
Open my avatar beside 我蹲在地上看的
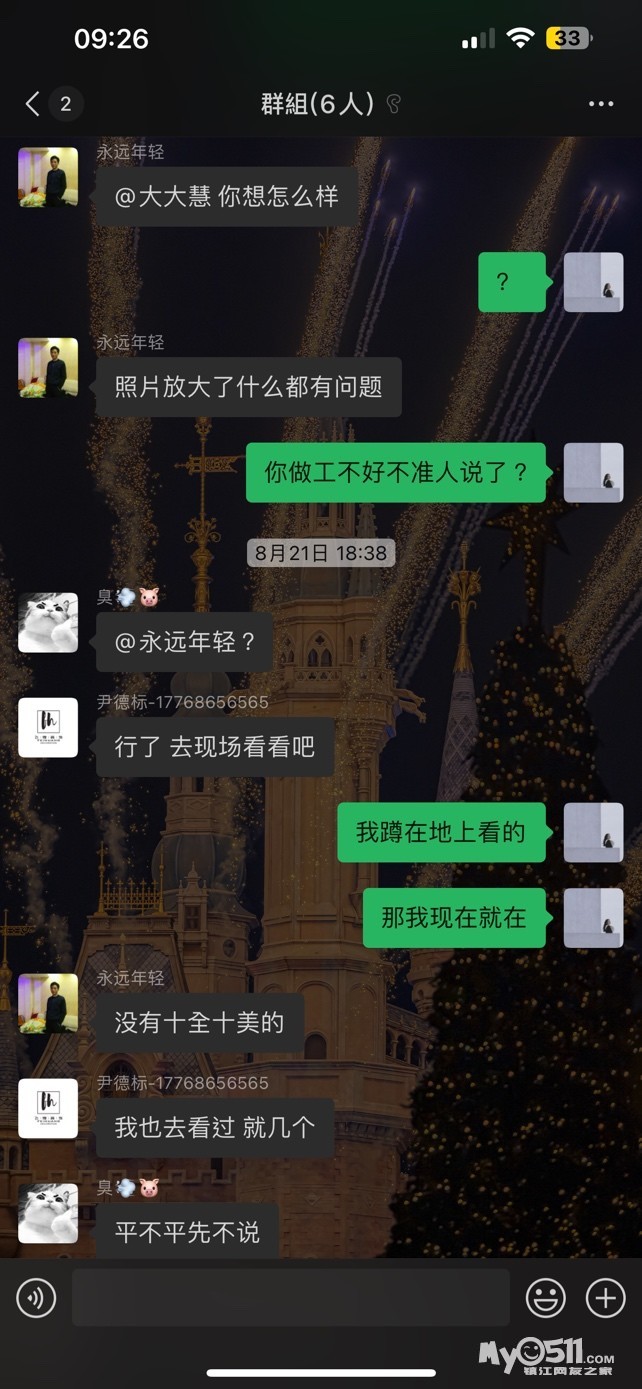(593, 832)
